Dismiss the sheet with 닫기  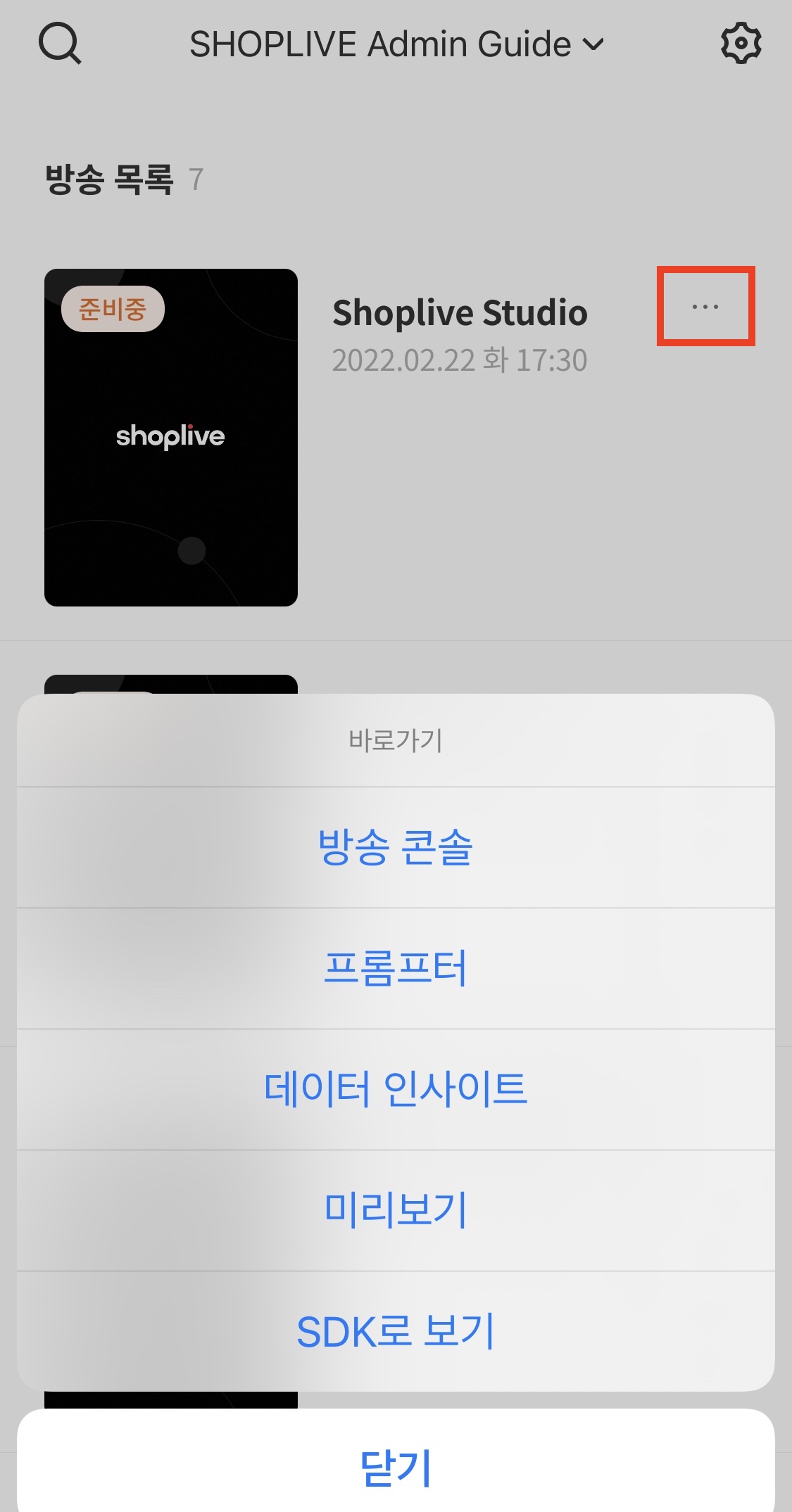point(395,1468)
